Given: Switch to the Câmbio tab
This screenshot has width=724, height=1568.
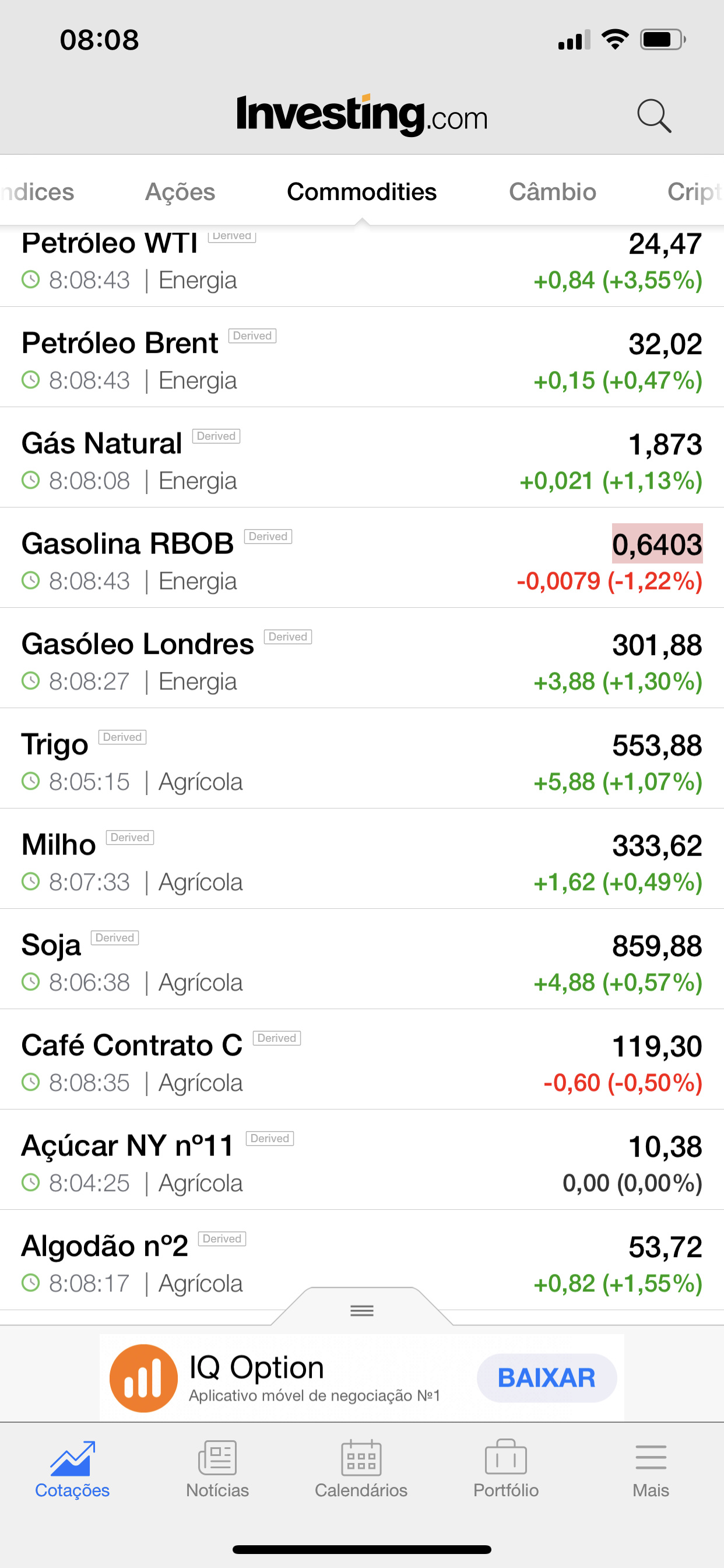Looking at the screenshot, I should click(552, 192).
